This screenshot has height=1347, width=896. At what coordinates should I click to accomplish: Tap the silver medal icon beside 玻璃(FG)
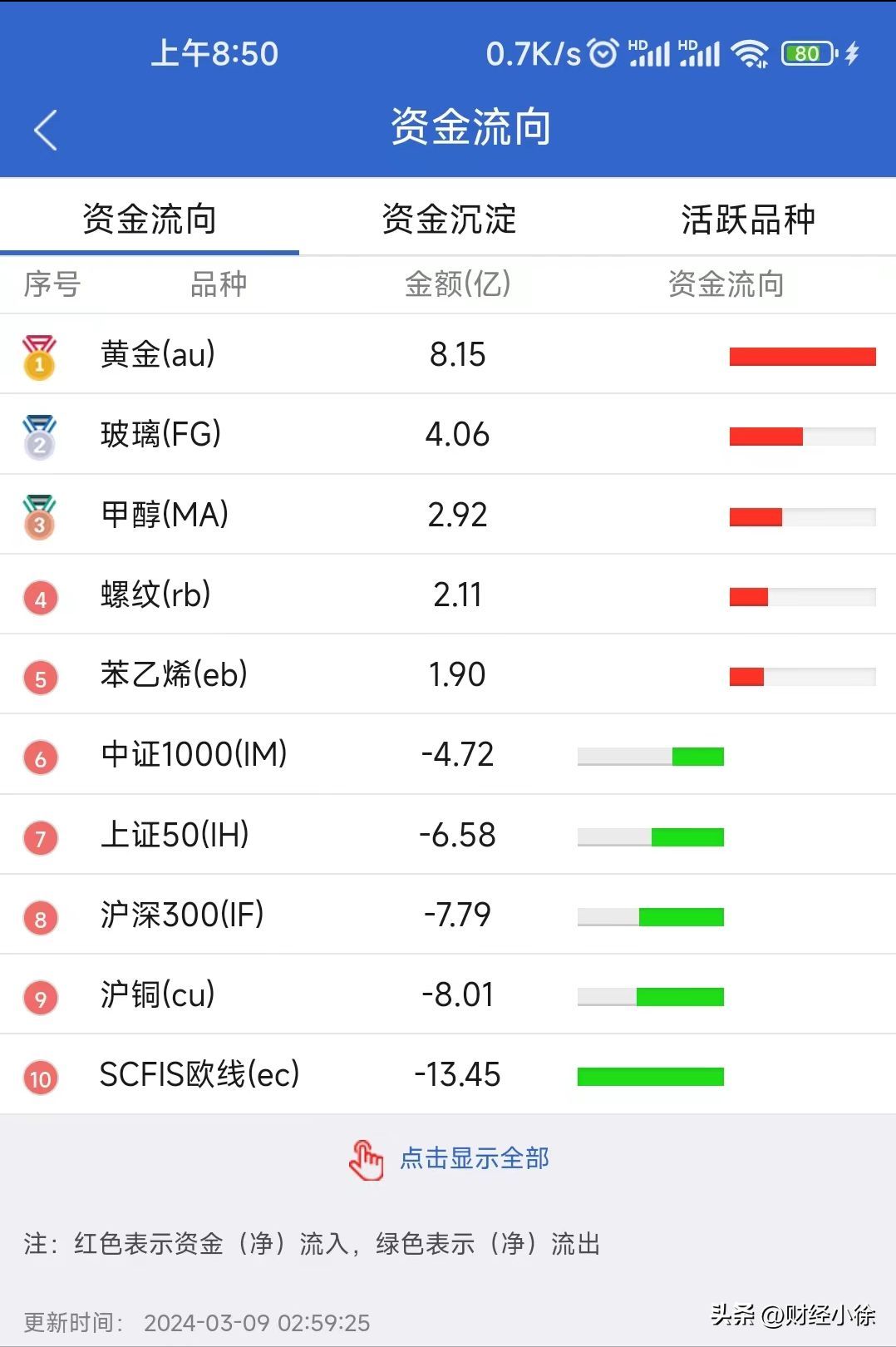click(x=40, y=433)
